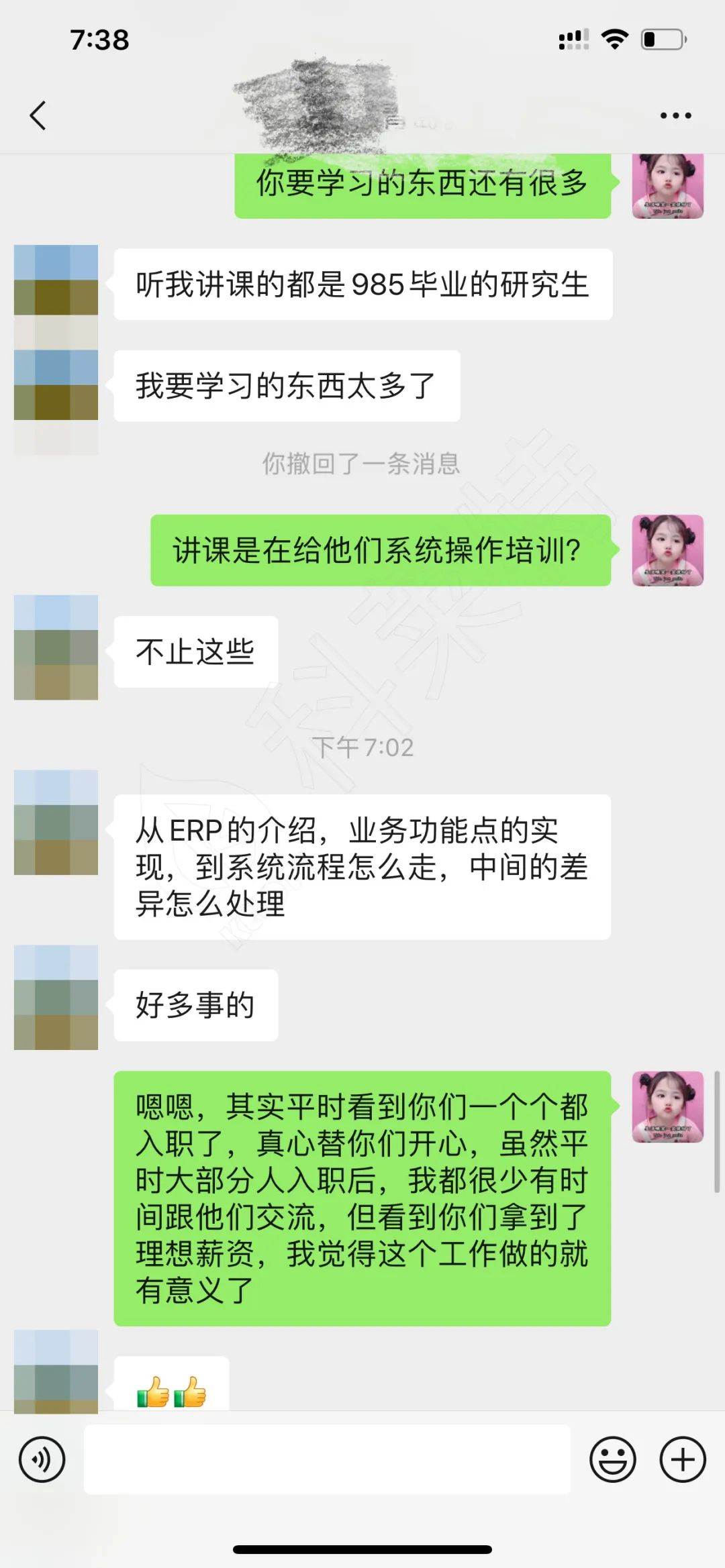The width and height of the screenshot is (725, 1568).
Task: Switch to voice message input
Action: point(42,1459)
